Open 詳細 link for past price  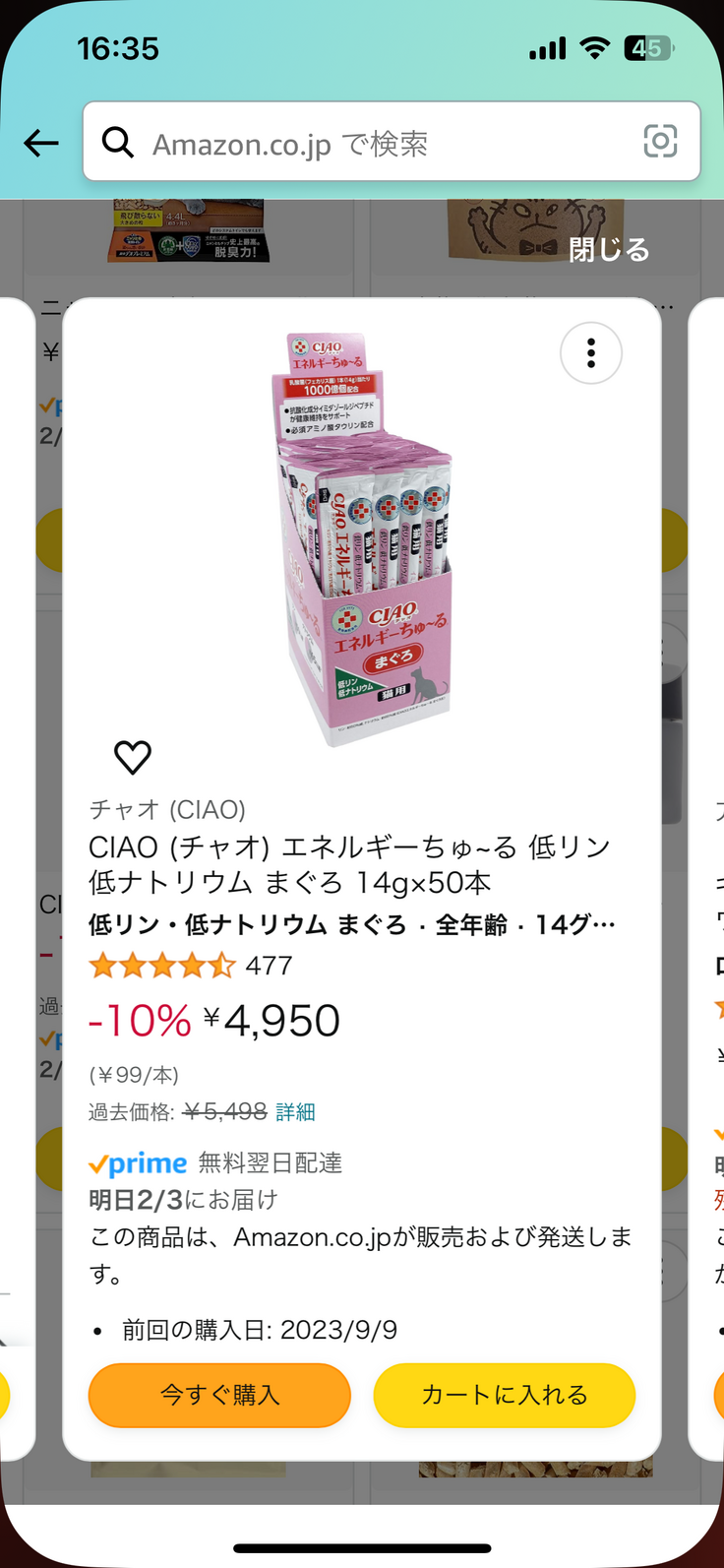click(x=295, y=1112)
